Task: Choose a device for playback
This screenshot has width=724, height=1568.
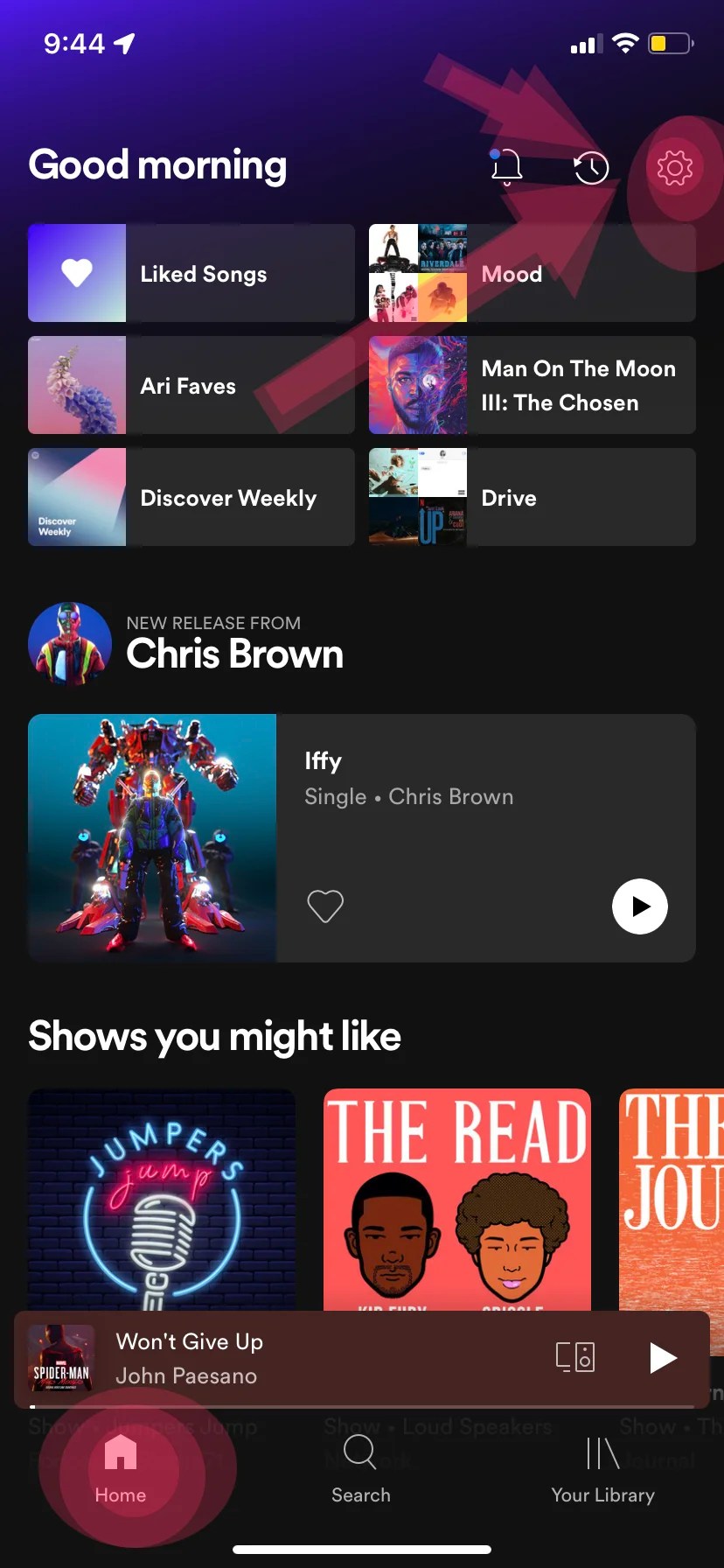Action: click(575, 1357)
